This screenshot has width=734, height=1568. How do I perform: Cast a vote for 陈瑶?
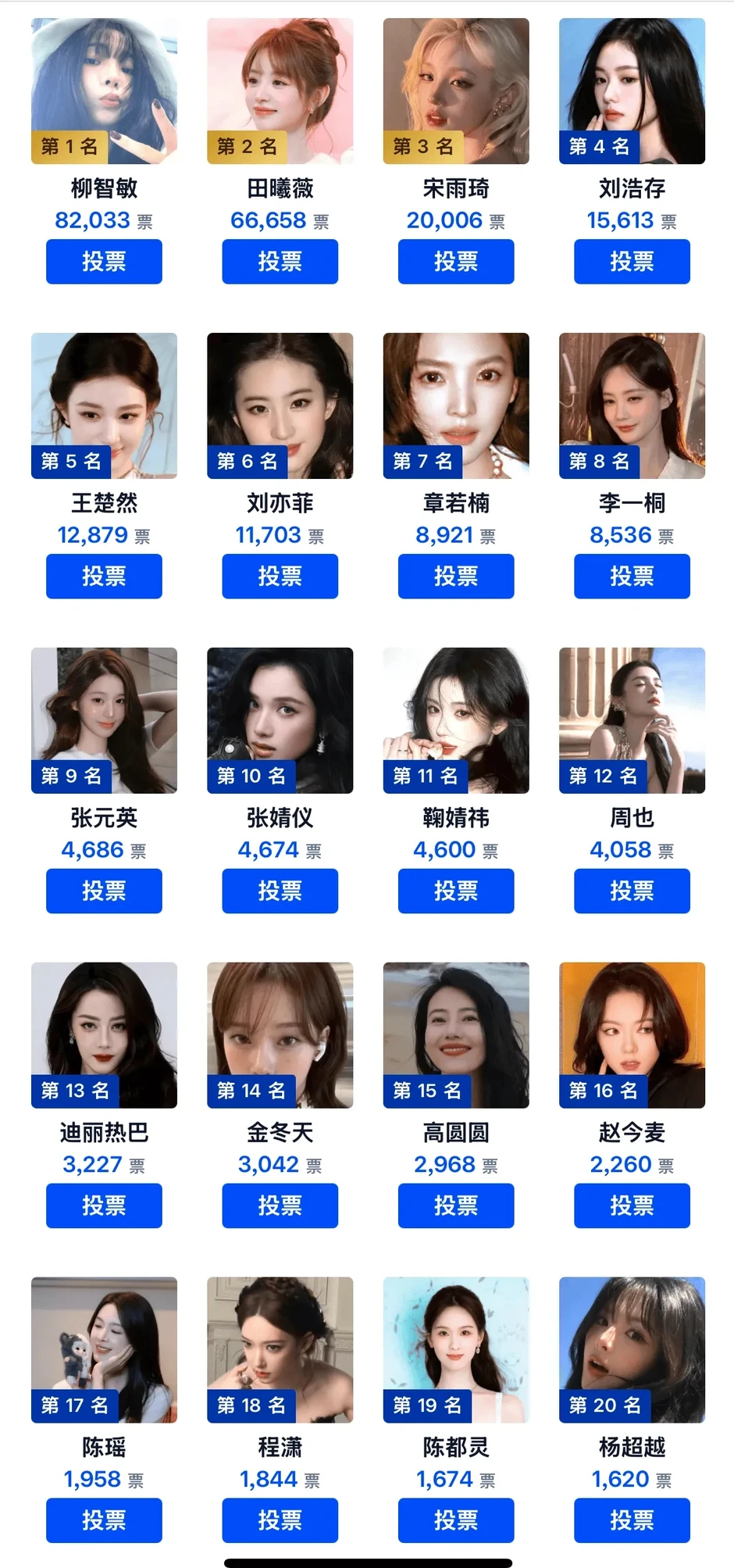tap(104, 1520)
